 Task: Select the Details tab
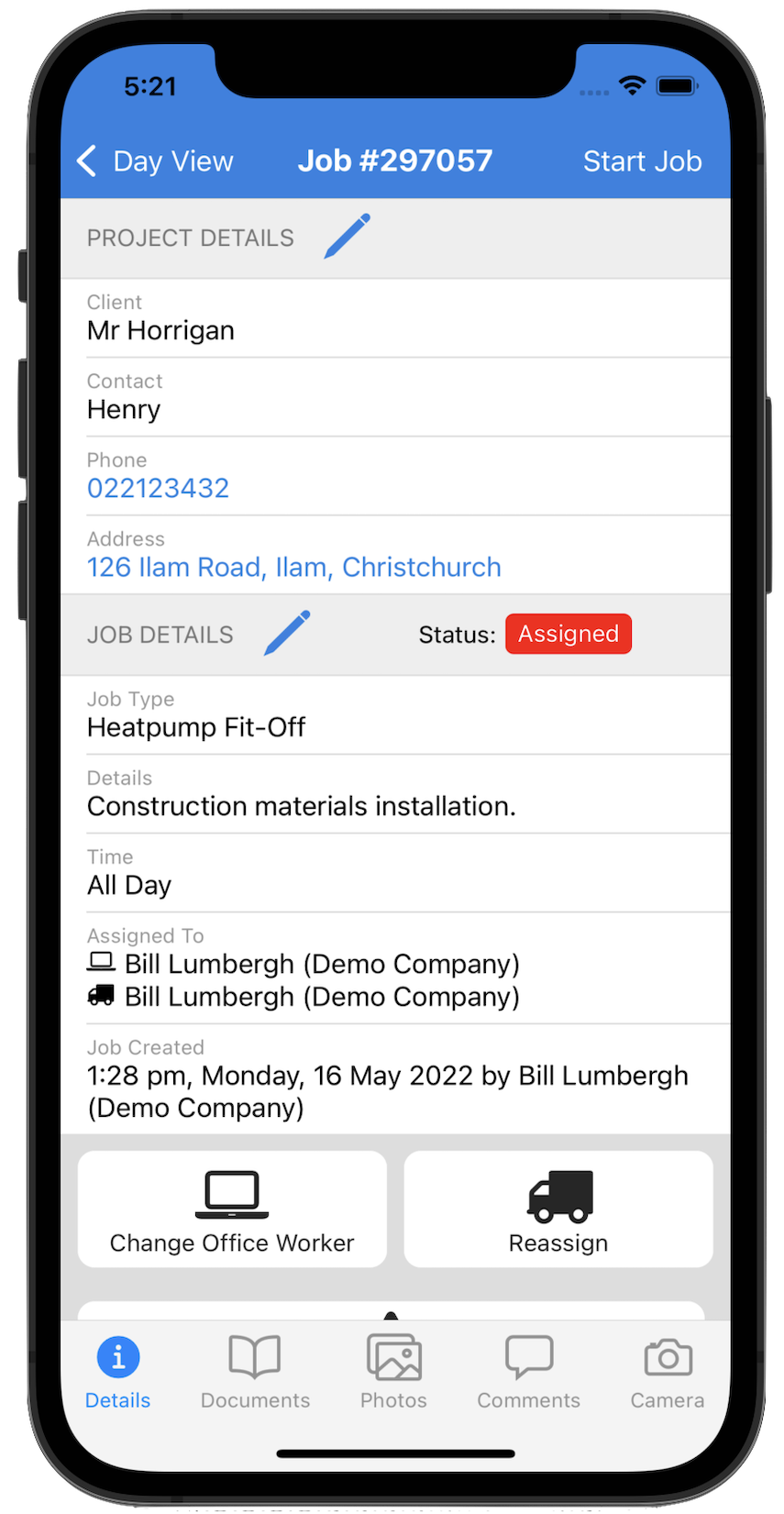[118, 1372]
